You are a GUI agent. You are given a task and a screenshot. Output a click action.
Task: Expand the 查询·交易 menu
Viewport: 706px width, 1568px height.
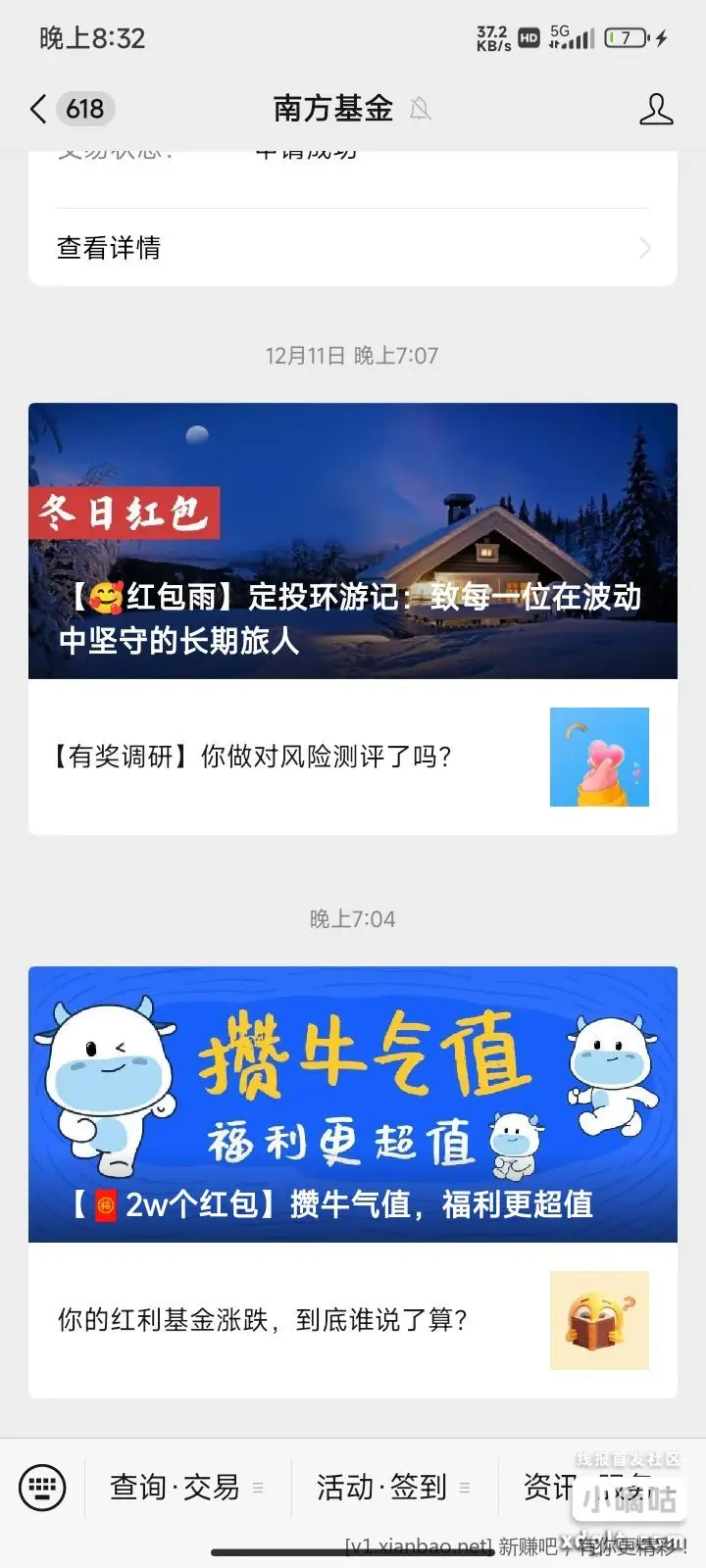click(x=186, y=1488)
